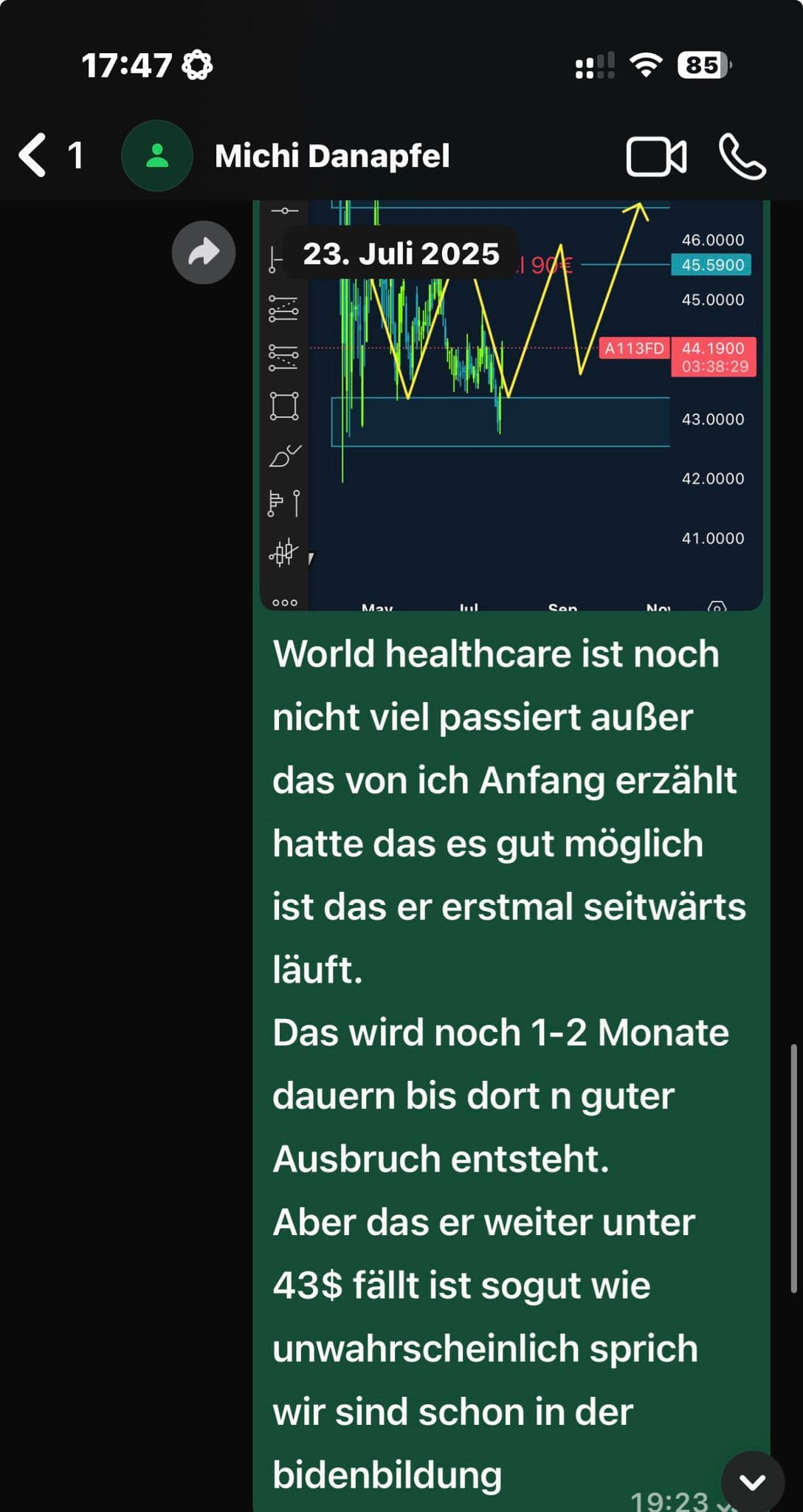This screenshot has width=803, height=1512.
Task: Start a voice call from the chat header
Action: pyautogui.click(x=742, y=157)
